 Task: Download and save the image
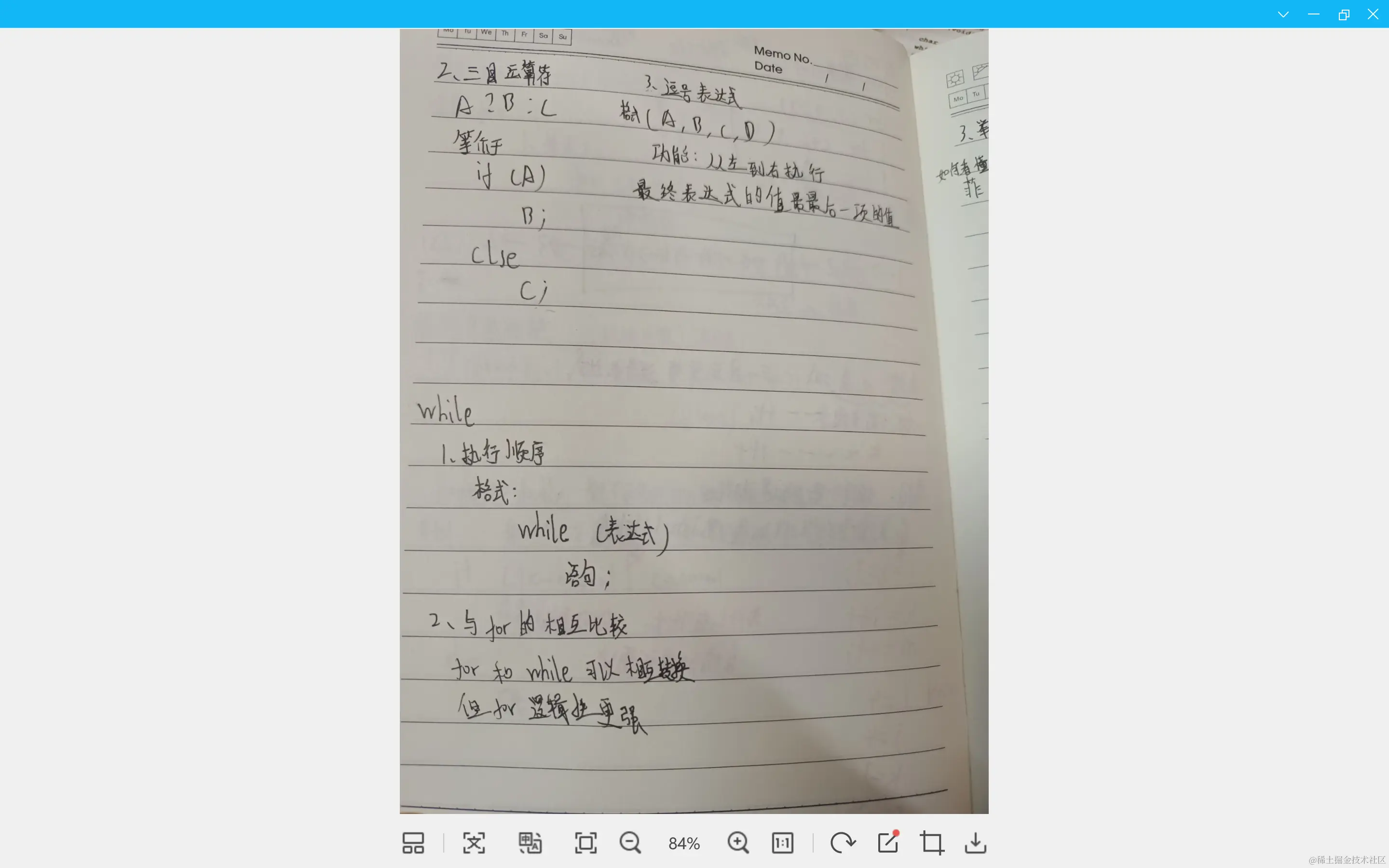point(975,843)
